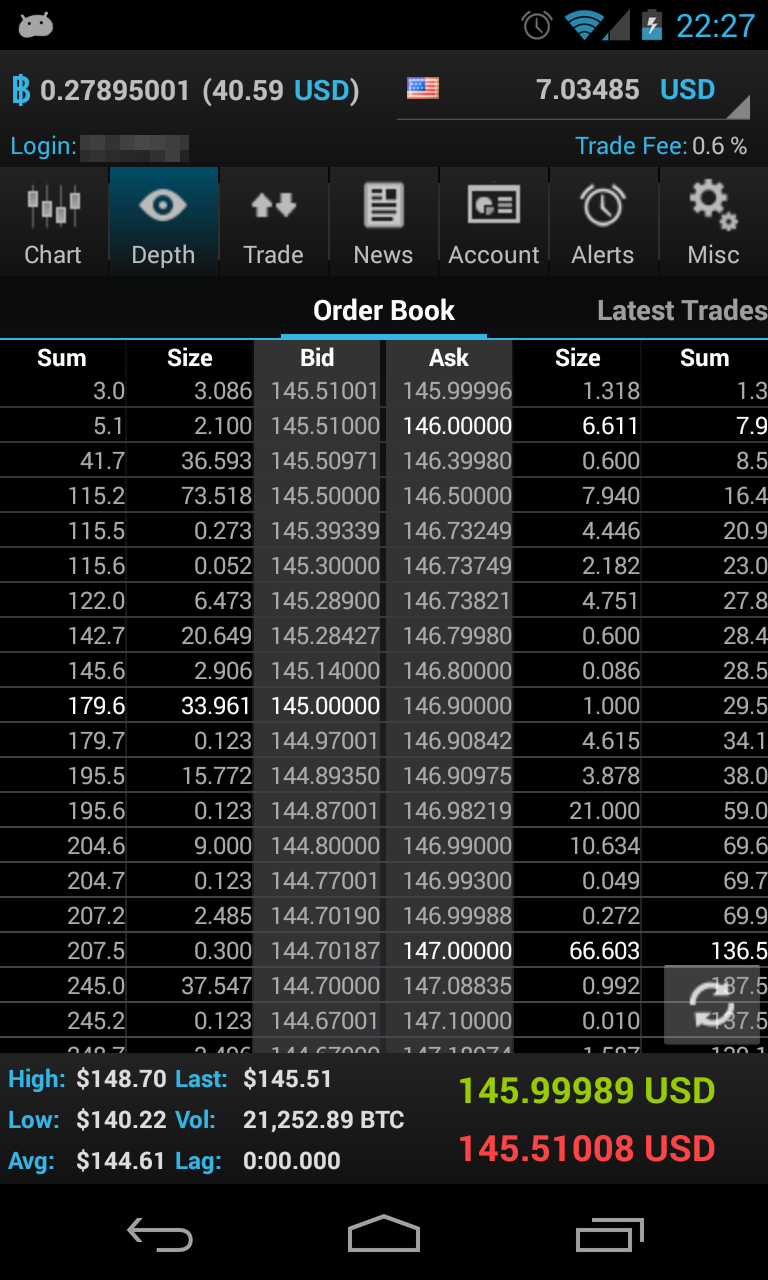Open the Chart section
The image size is (768, 1280).
pos(53,222)
